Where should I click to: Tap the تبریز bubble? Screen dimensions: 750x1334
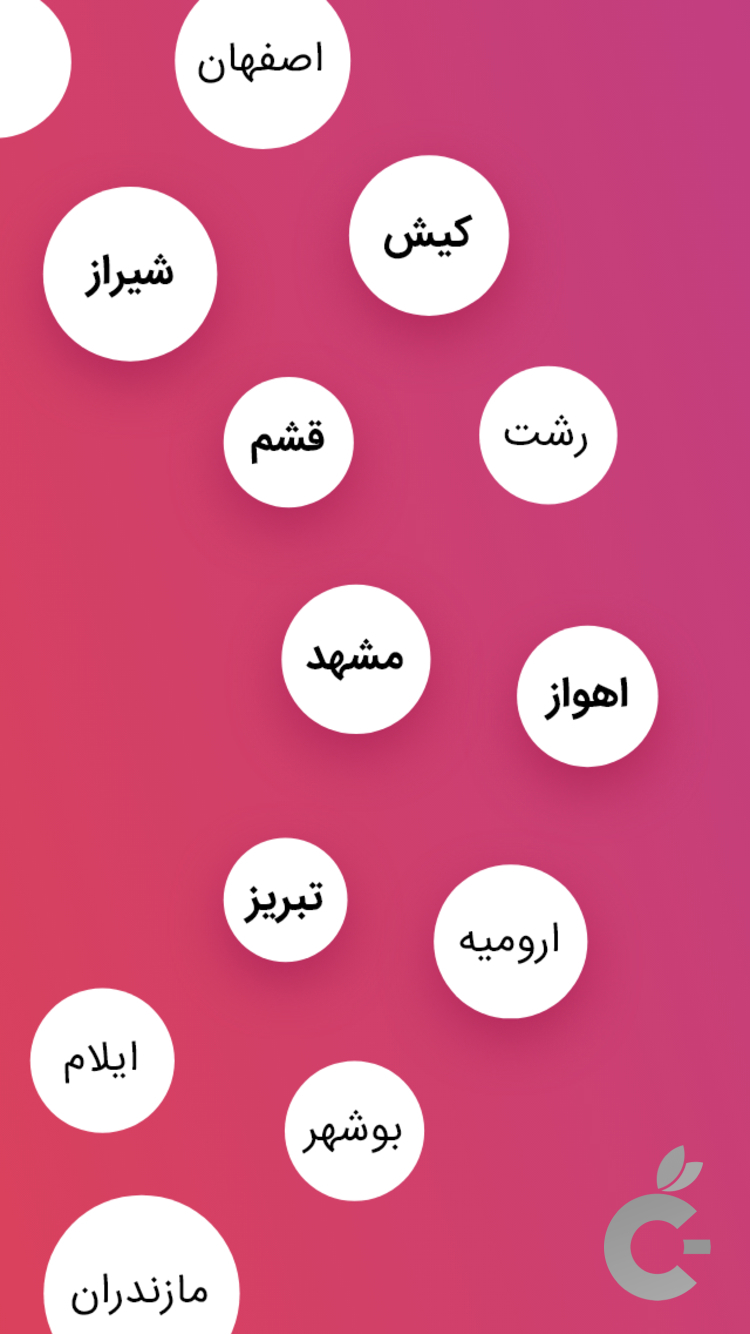pyautogui.click(x=285, y=899)
